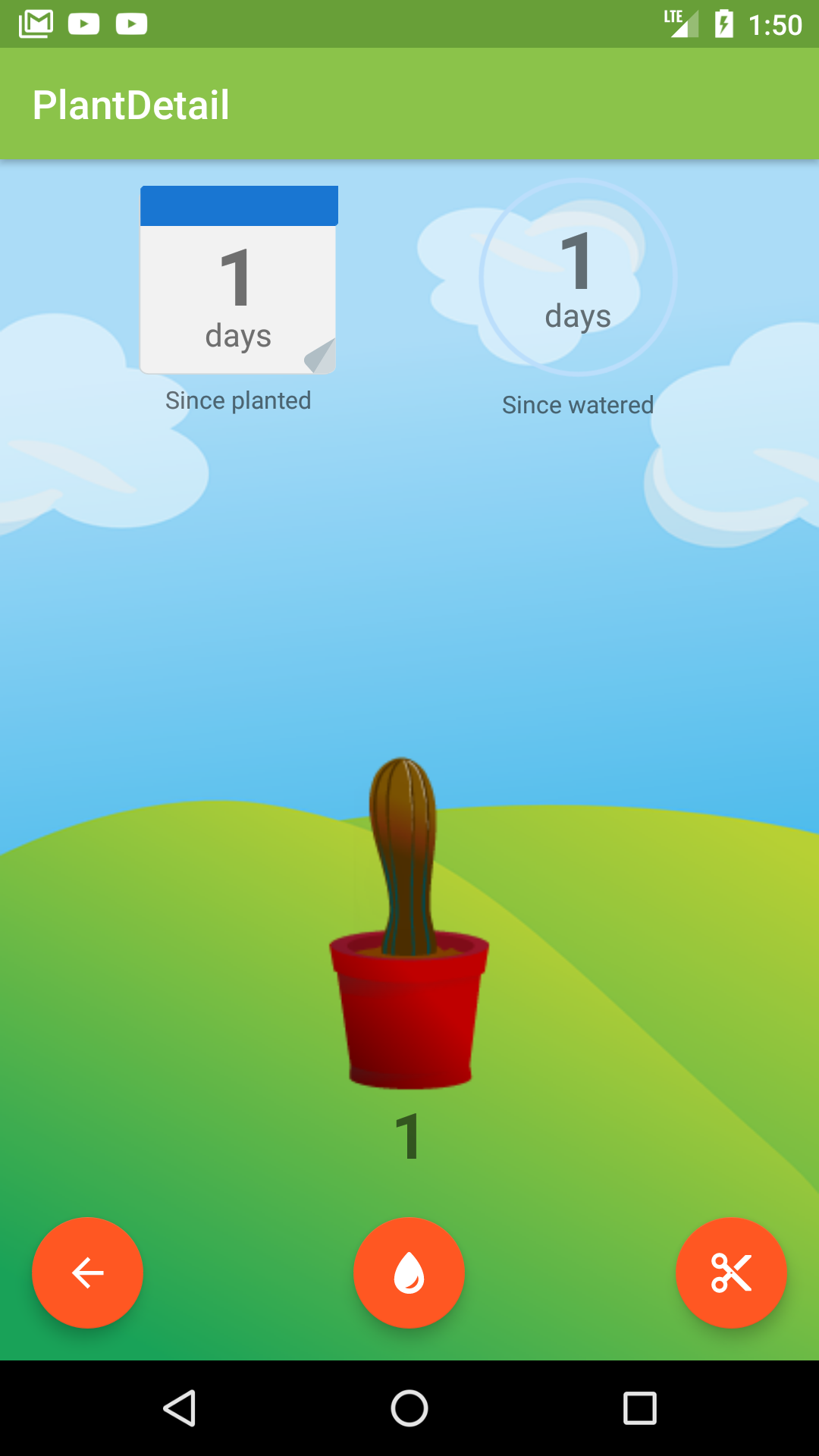
Task: Tap the water droplet button to water plant
Action: [409, 1273]
